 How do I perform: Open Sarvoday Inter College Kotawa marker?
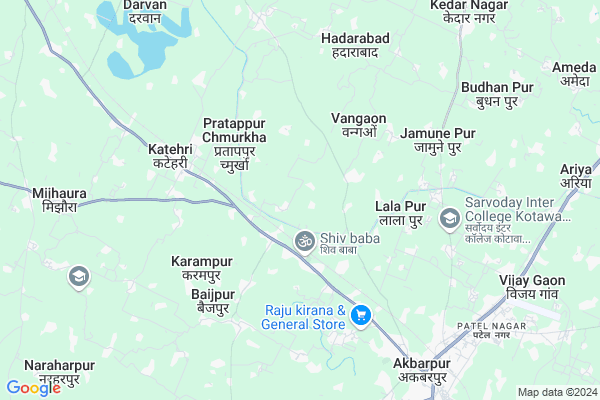tap(450, 217)
